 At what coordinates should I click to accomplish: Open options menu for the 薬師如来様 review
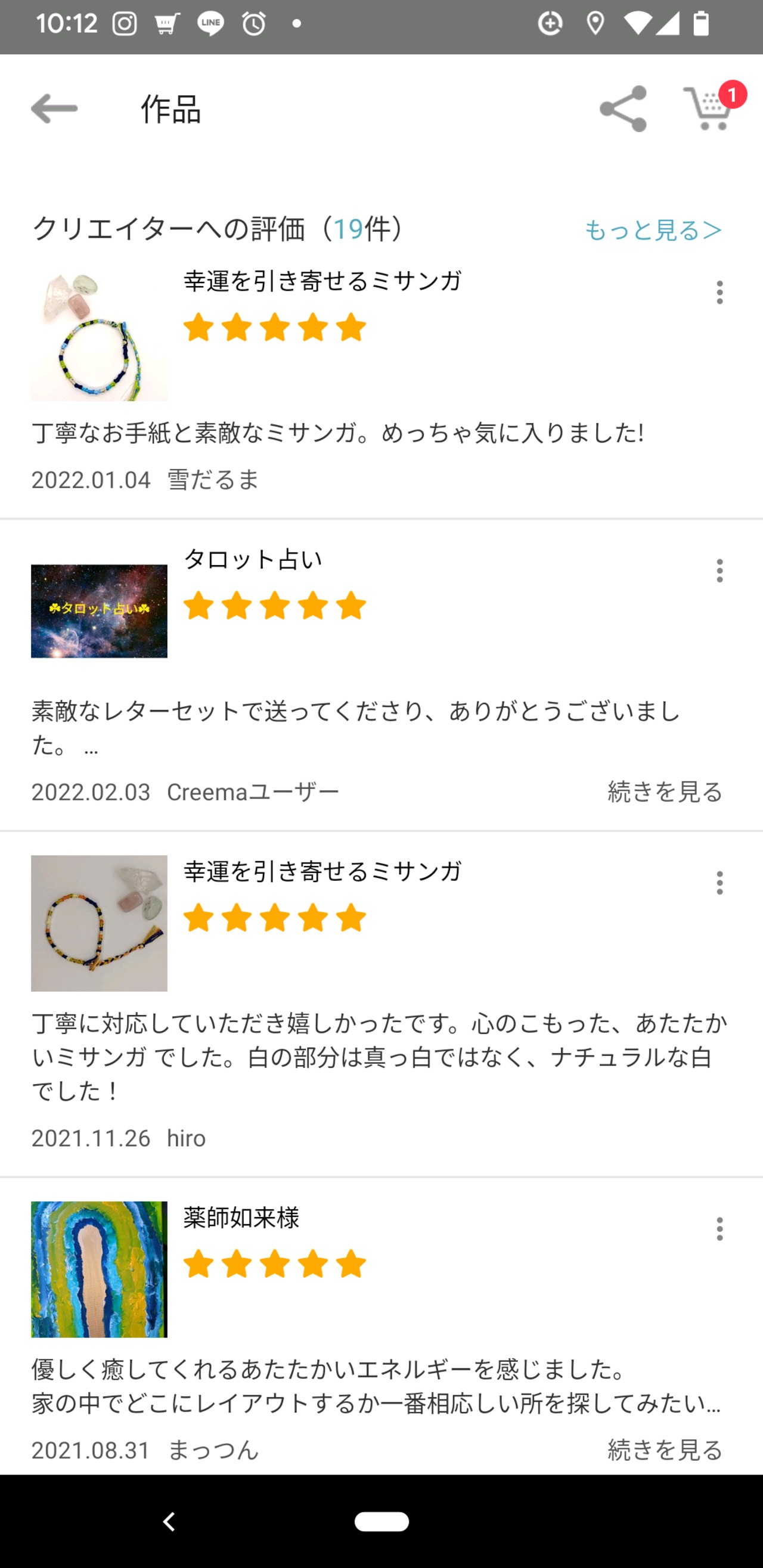[719, 1229]
